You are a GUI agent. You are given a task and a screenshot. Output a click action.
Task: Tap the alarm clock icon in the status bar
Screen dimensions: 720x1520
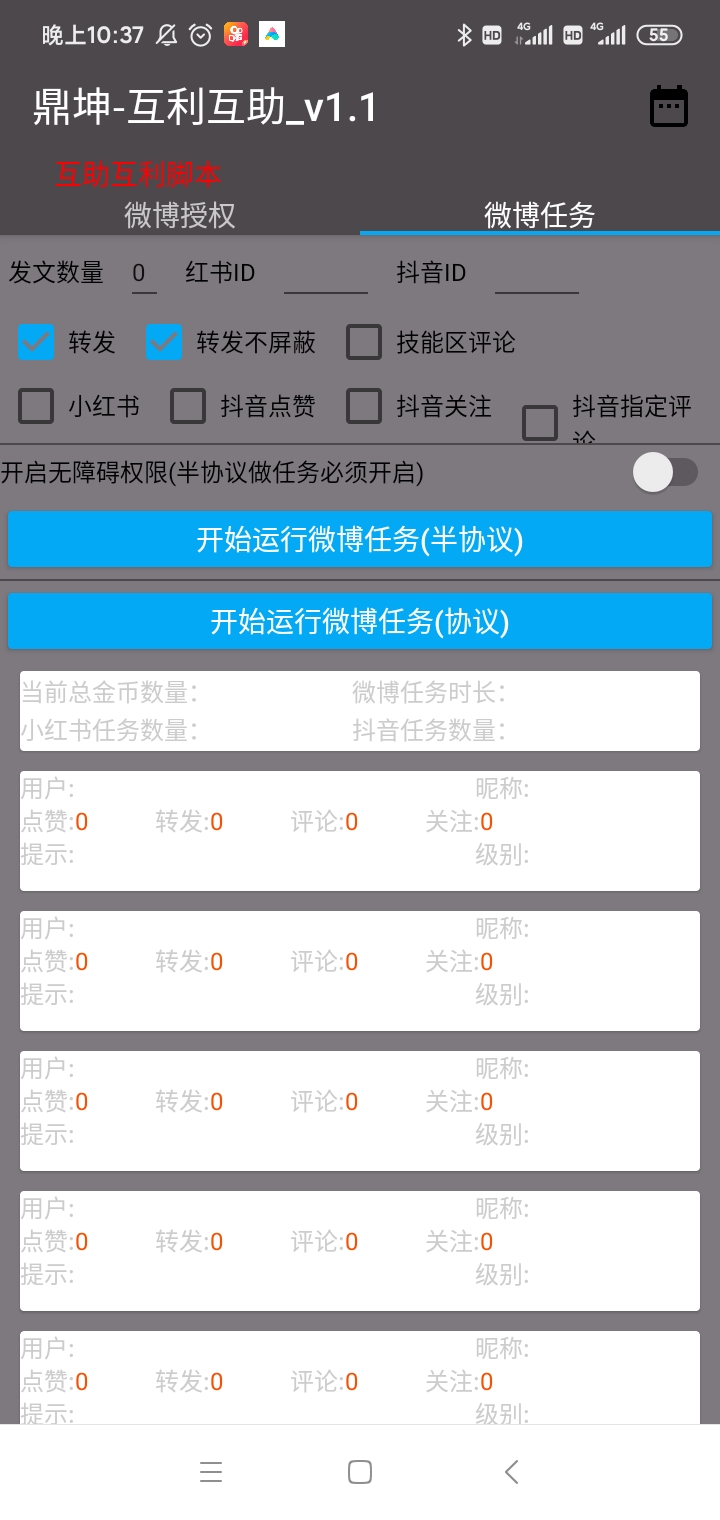(x=200, y=34)
